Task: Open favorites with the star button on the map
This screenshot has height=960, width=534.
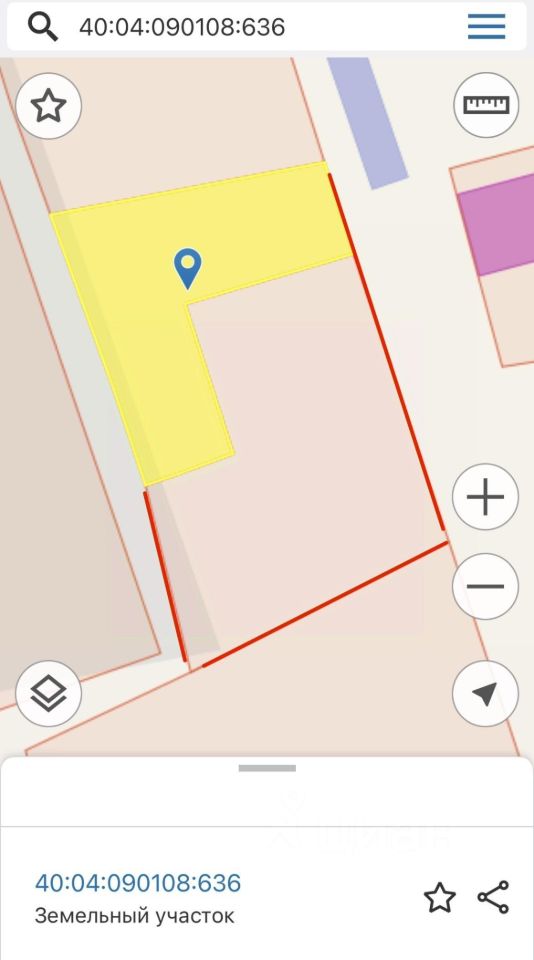Action: pos(48,106)
